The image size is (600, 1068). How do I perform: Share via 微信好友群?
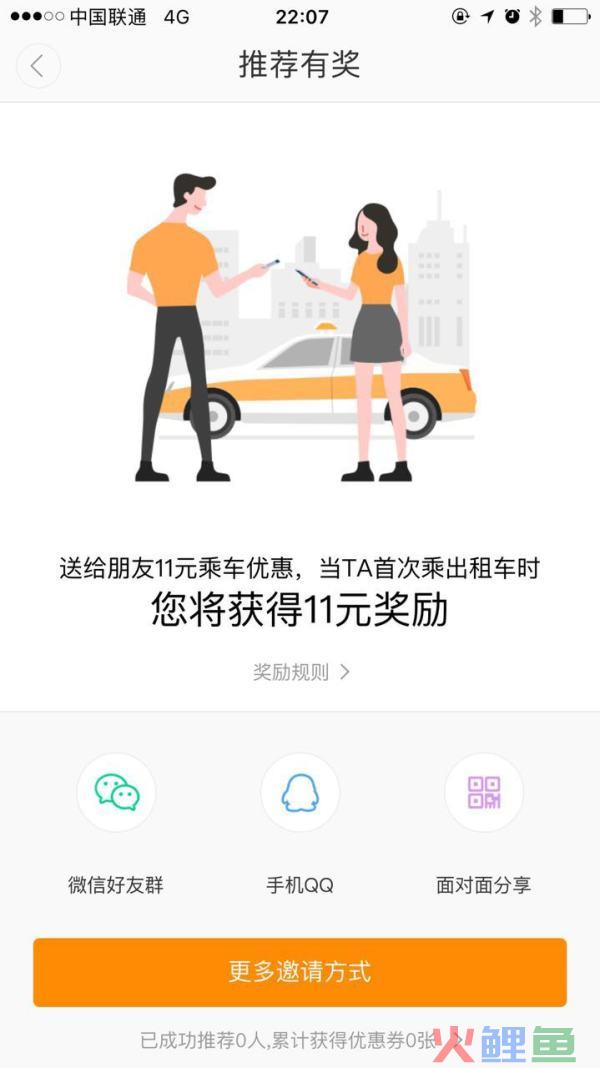(116, 793)
